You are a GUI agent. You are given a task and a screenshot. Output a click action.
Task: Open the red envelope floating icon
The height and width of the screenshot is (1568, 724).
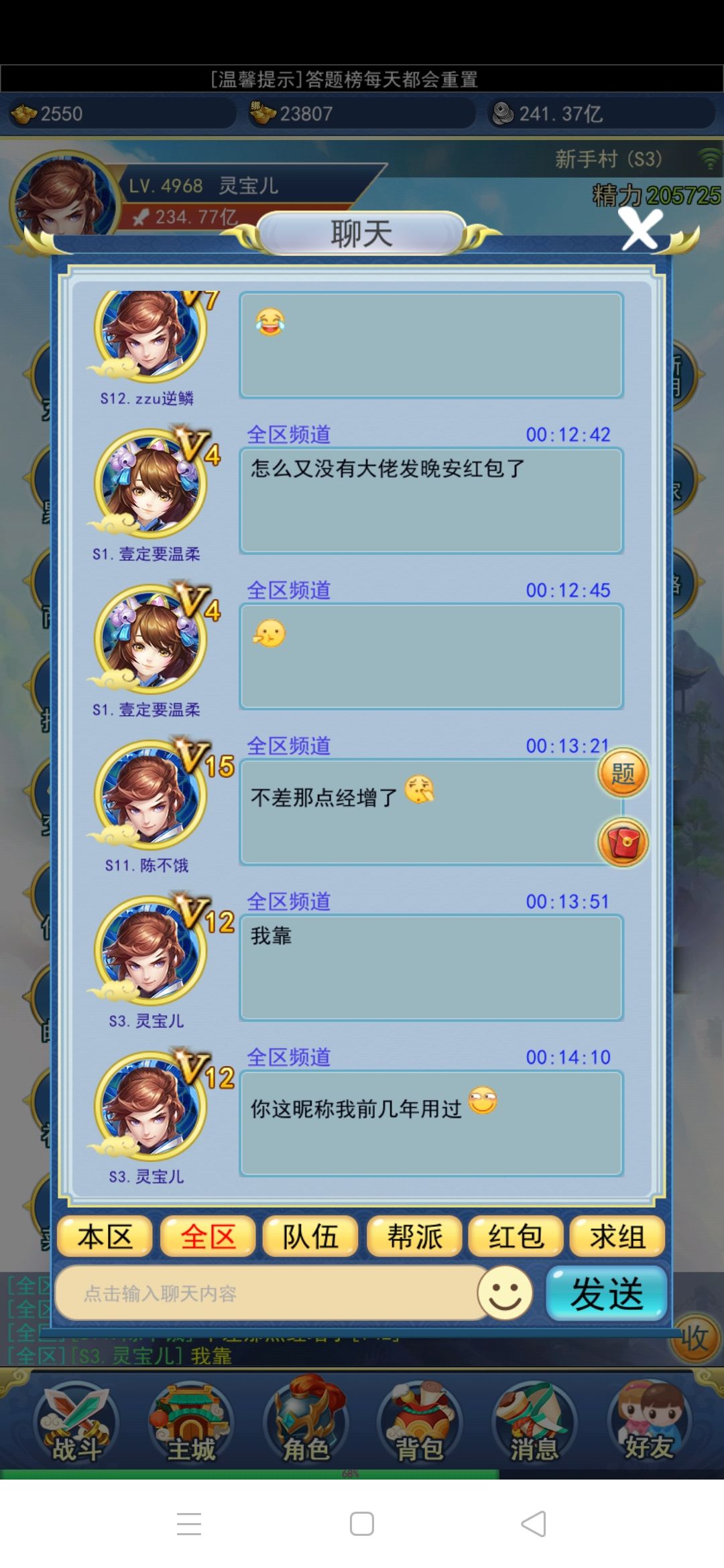623,842
